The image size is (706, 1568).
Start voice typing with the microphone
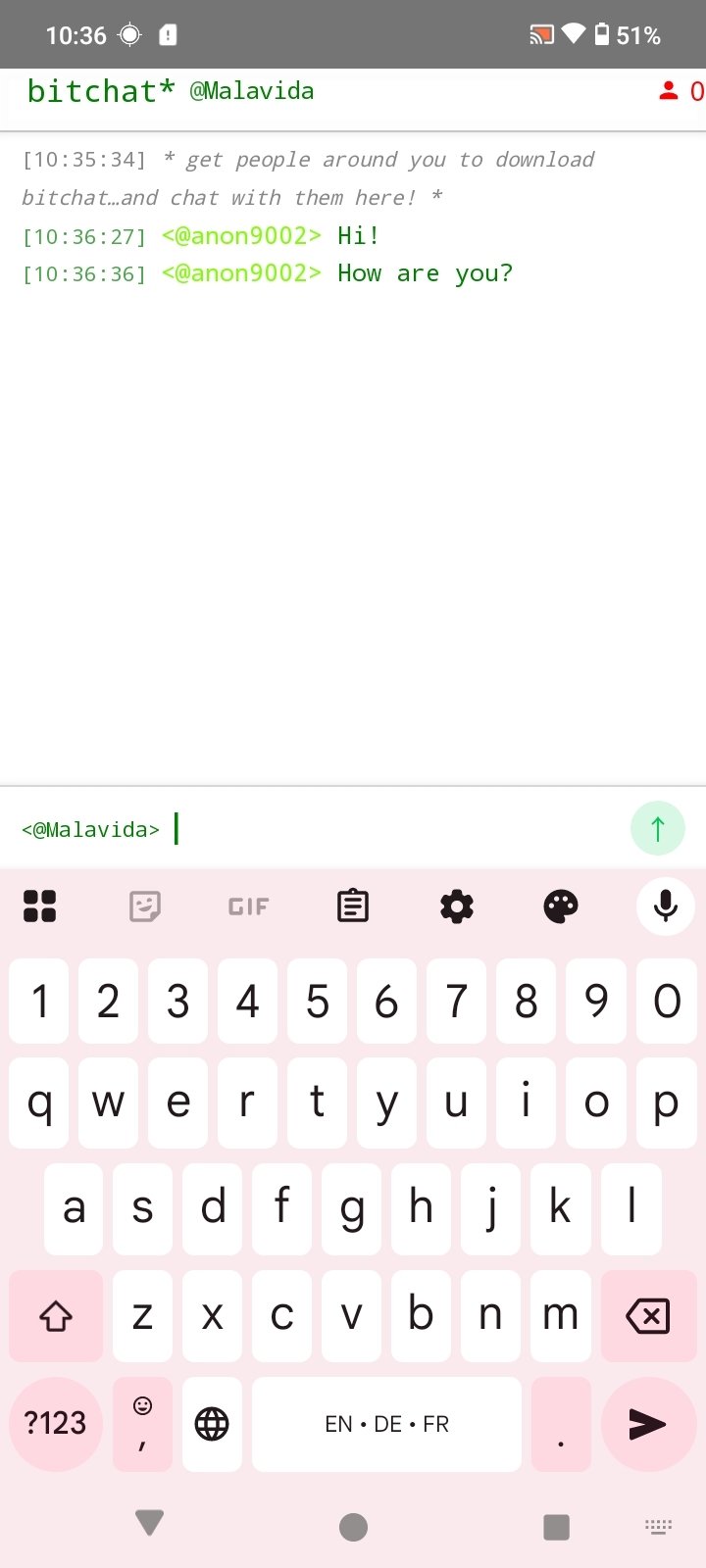666,906
